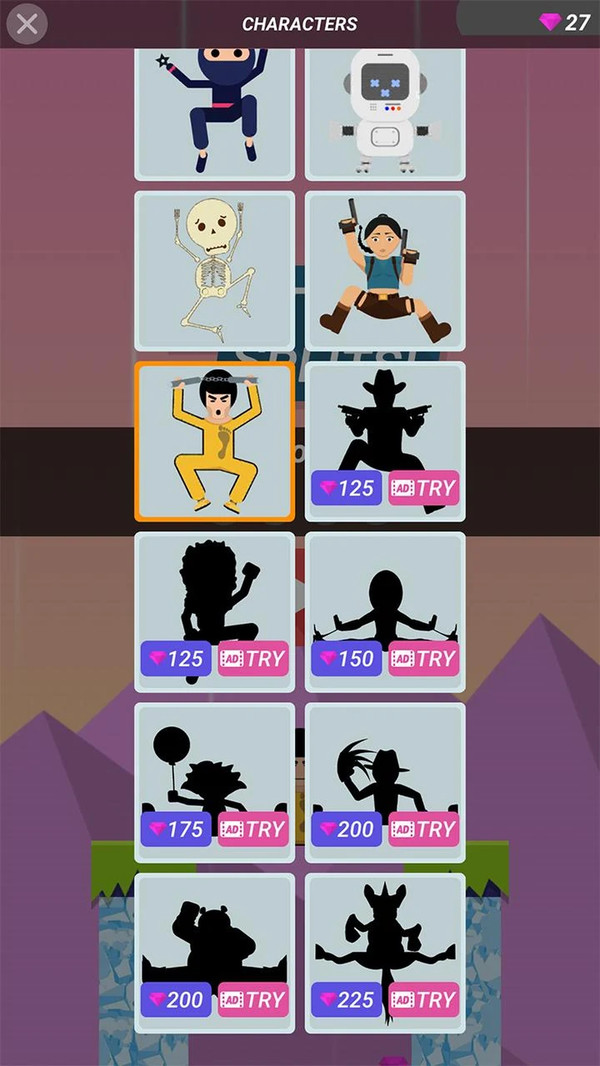Pick the female adventurer character
Image resolution: width=600 pixels, height=1066 pixels.
(x=385, y=270)
